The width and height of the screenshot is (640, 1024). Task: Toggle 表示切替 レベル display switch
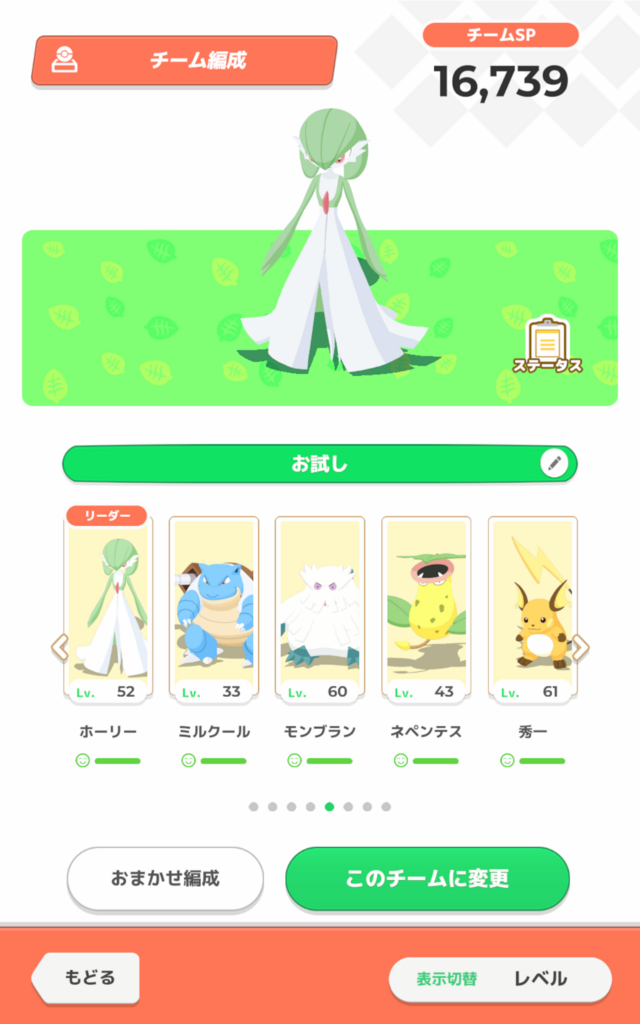coord(499,979)
